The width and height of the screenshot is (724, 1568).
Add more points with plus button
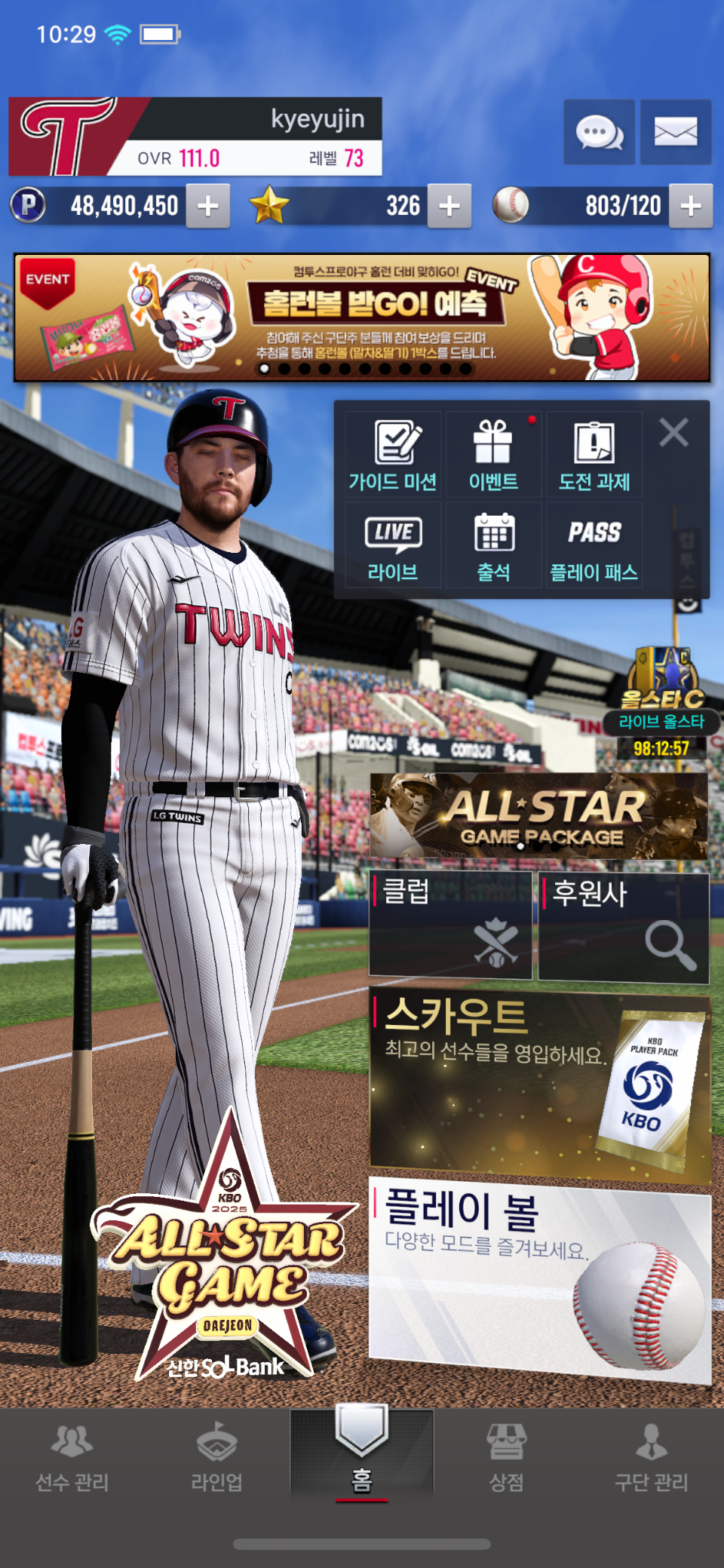click(208, 206)
